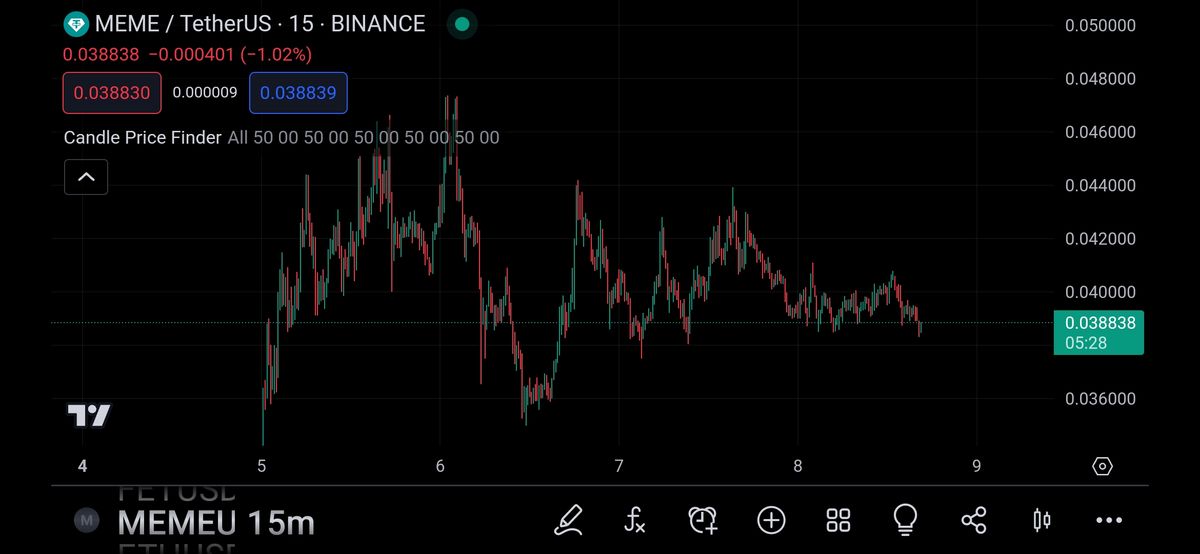1200x554 pixels.
Task: Tap the blue buy price 0.038839
Action: click(298, 93)
